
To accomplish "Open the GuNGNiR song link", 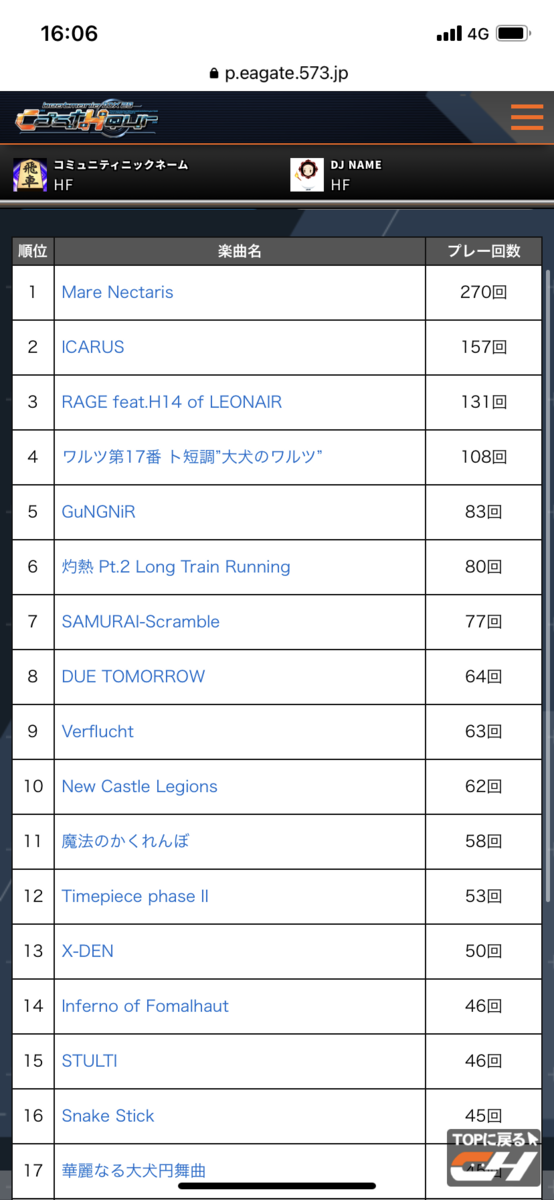I will click(98, 512).
